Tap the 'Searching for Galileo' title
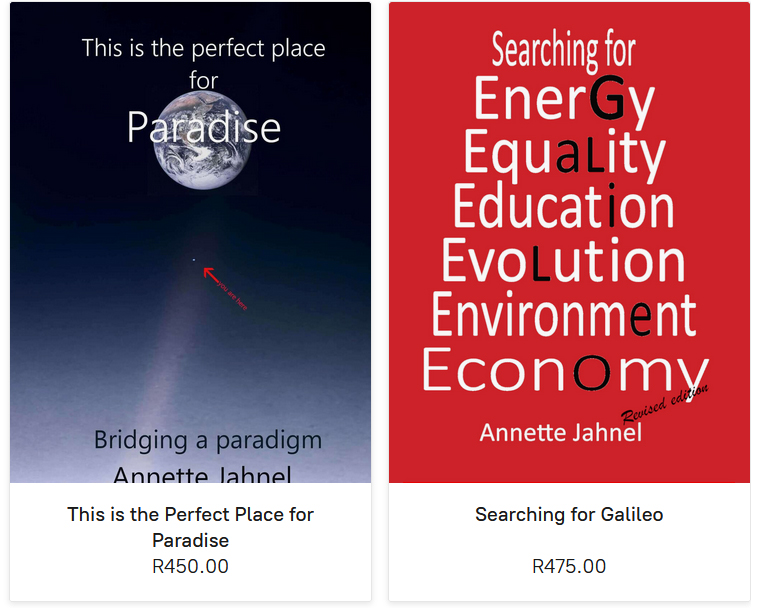758x608 pixels. [569, 515]
